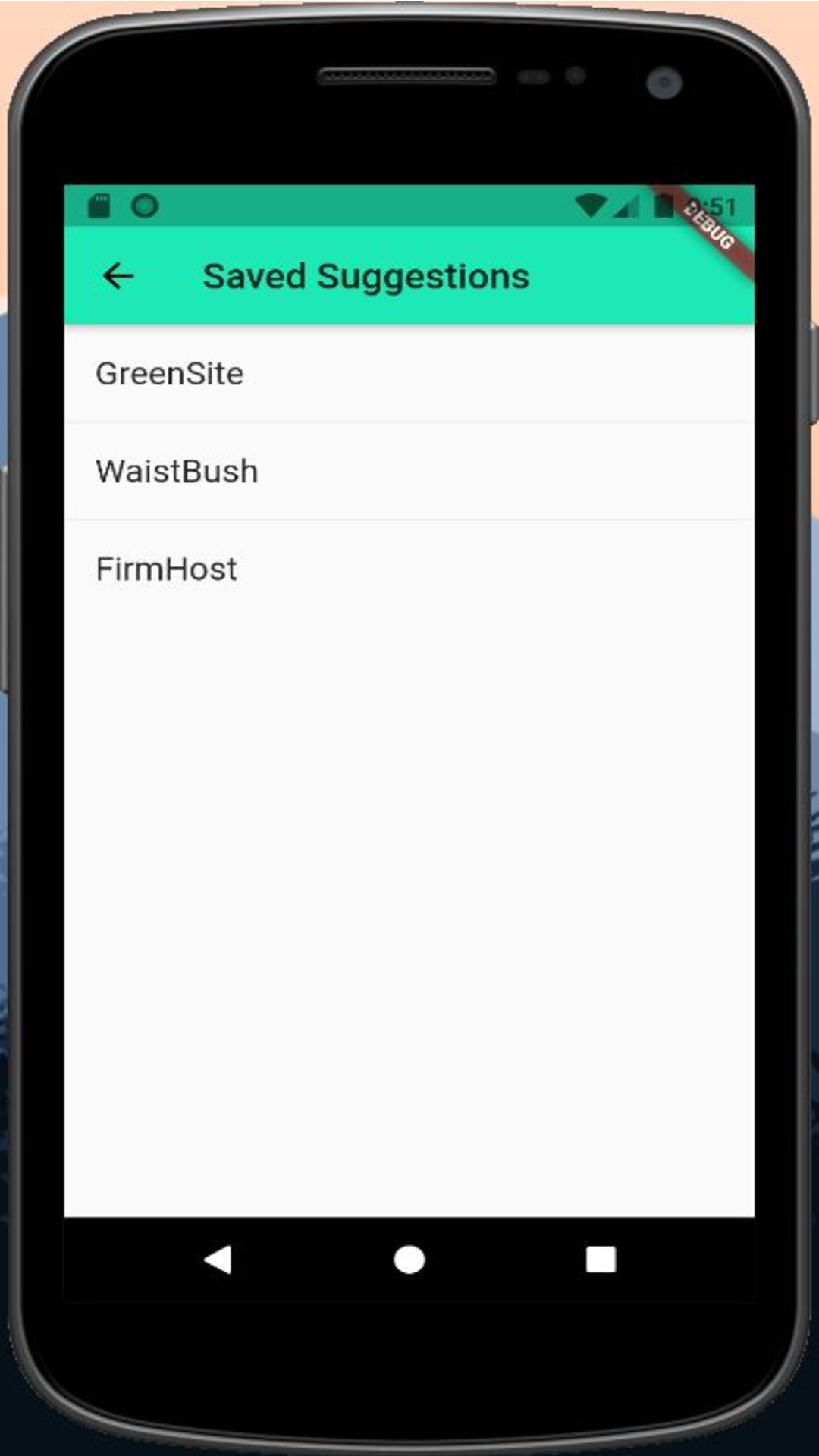Tap the FirmHost saved suggestion
Image resolution: width=819 pixels, height=1456 pixels.
[x=409, y=569]
